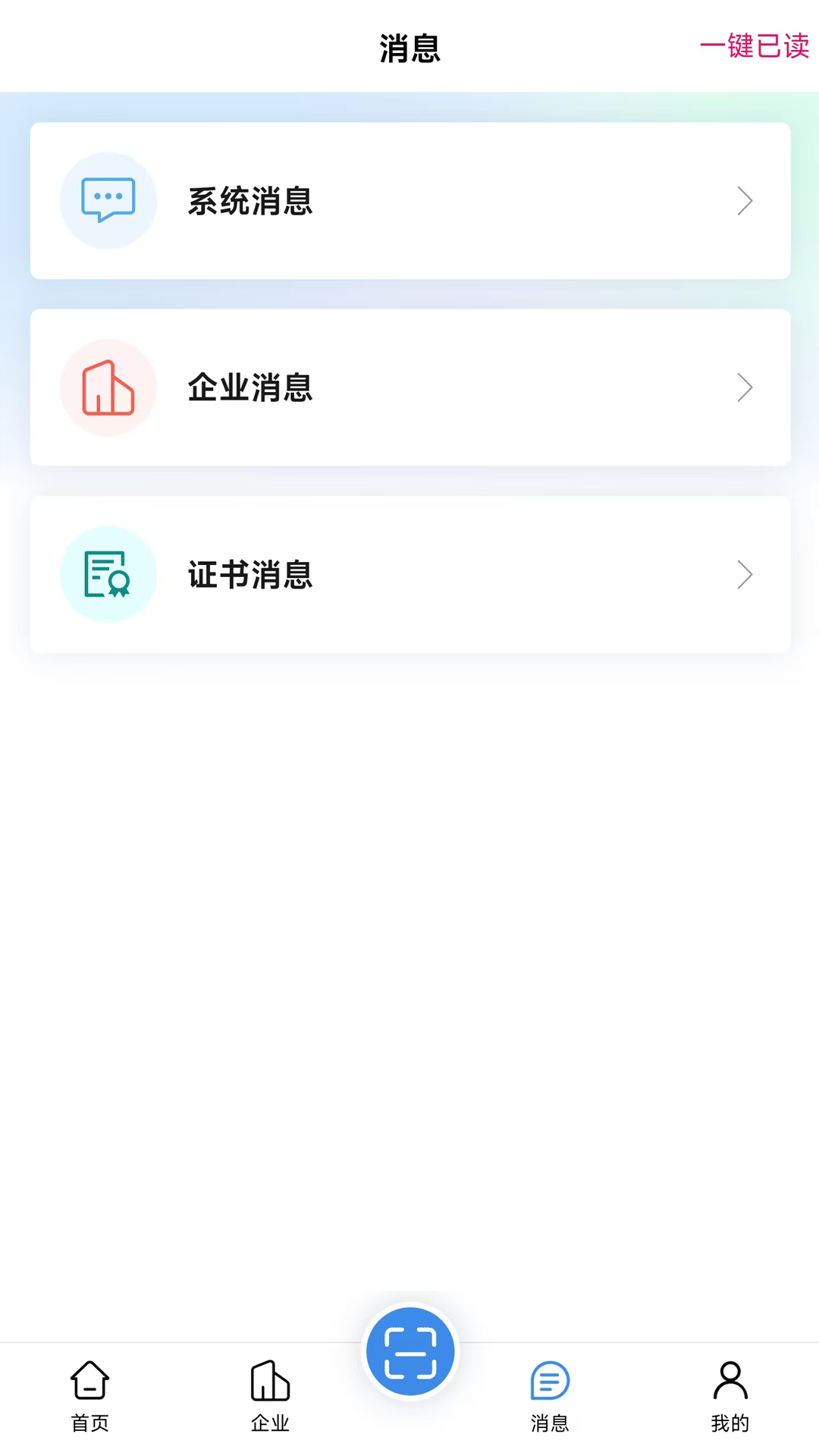Click the red building icon for enterprise messages
The width and height of the screenshot is (819, 1456).
click(x=108, y=387)
